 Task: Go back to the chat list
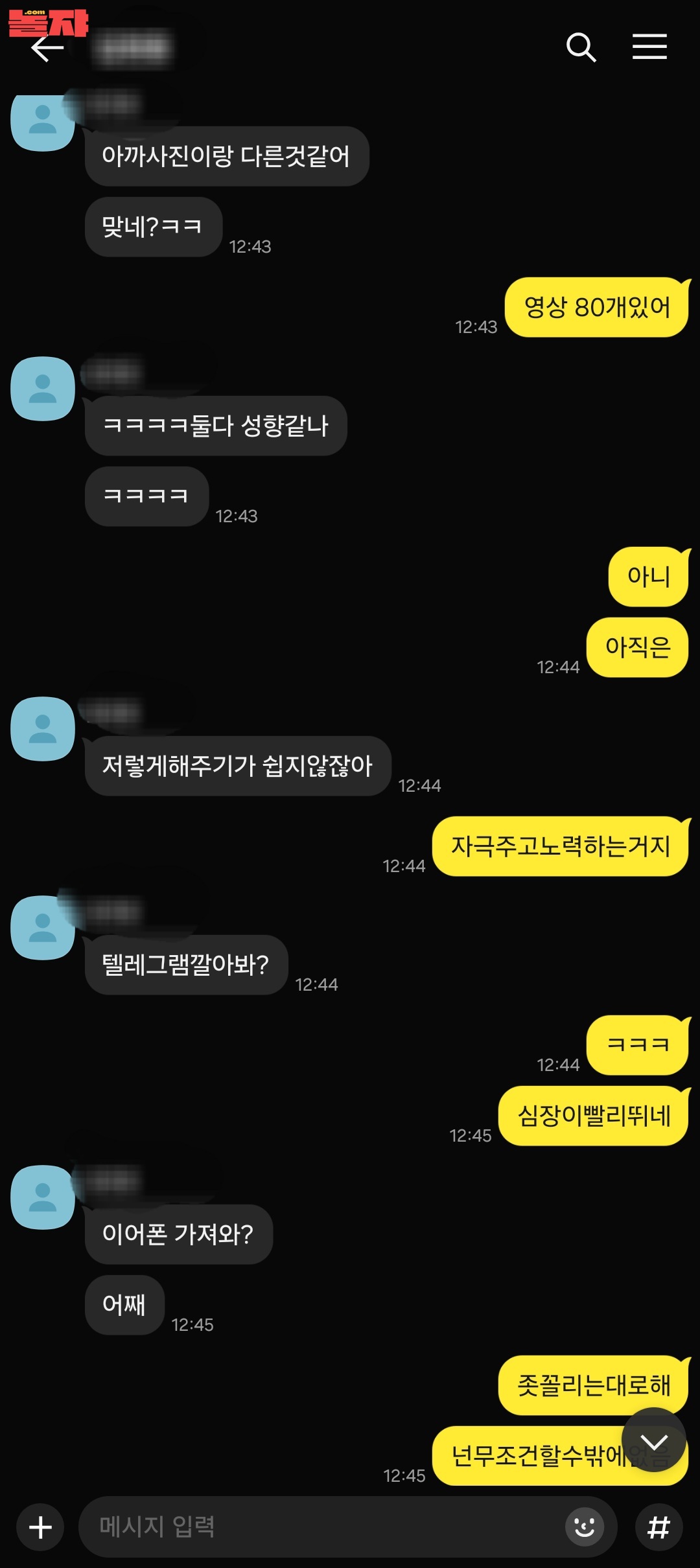tap(47, 49)
